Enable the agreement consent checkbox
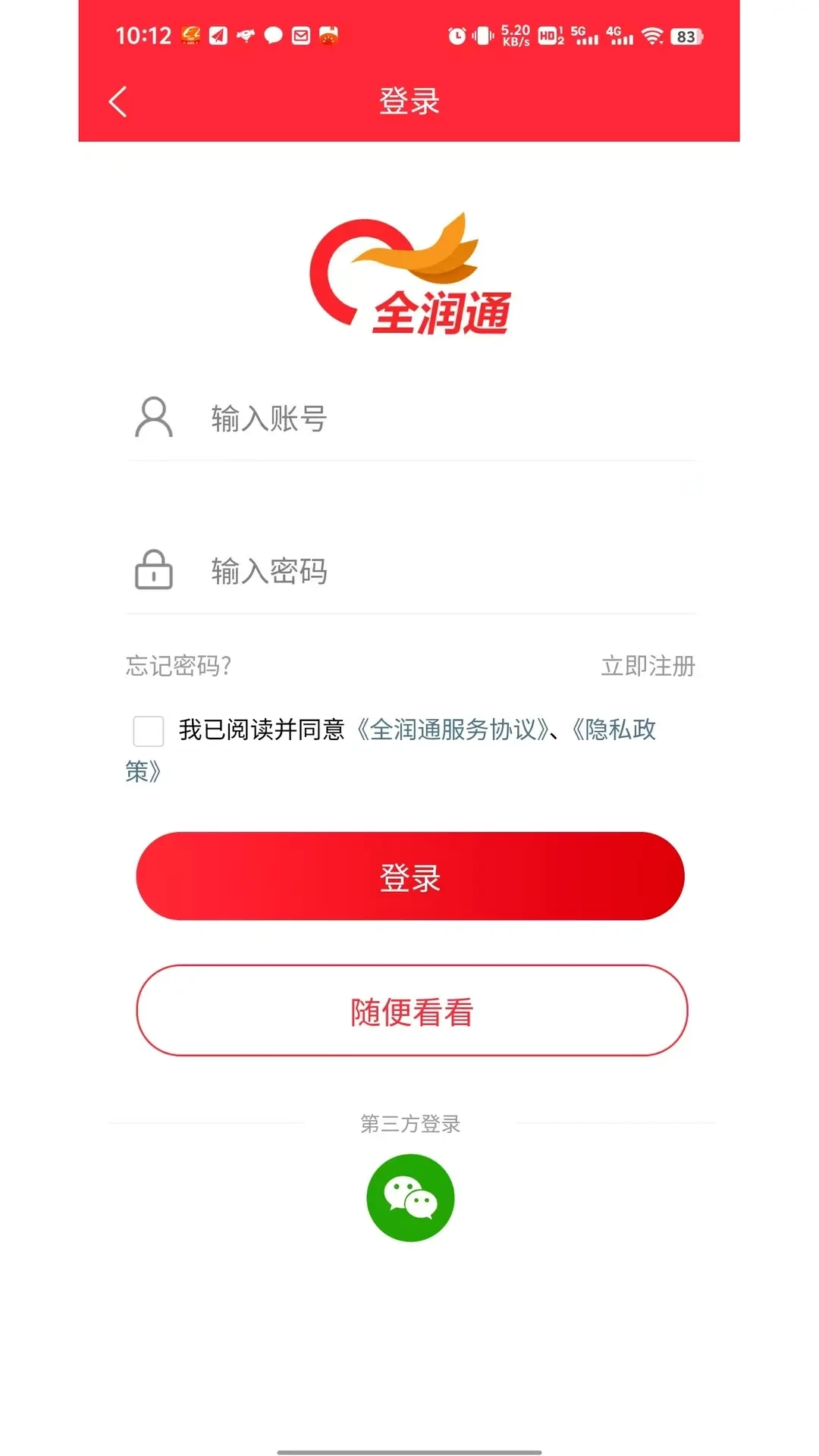This screenshot has width=819, height=1456. 149,730
